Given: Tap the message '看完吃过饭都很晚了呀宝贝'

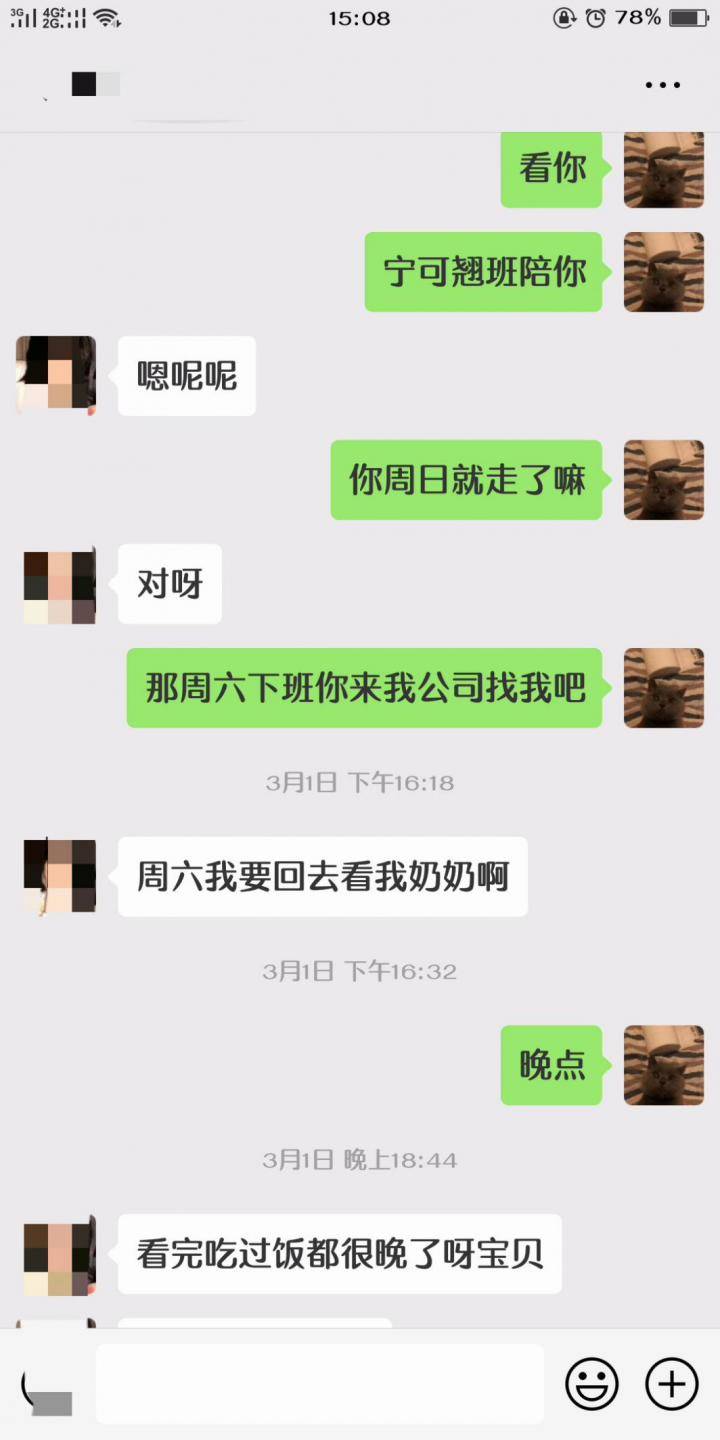Looking at the screenshot, I should pos(338,1255).
